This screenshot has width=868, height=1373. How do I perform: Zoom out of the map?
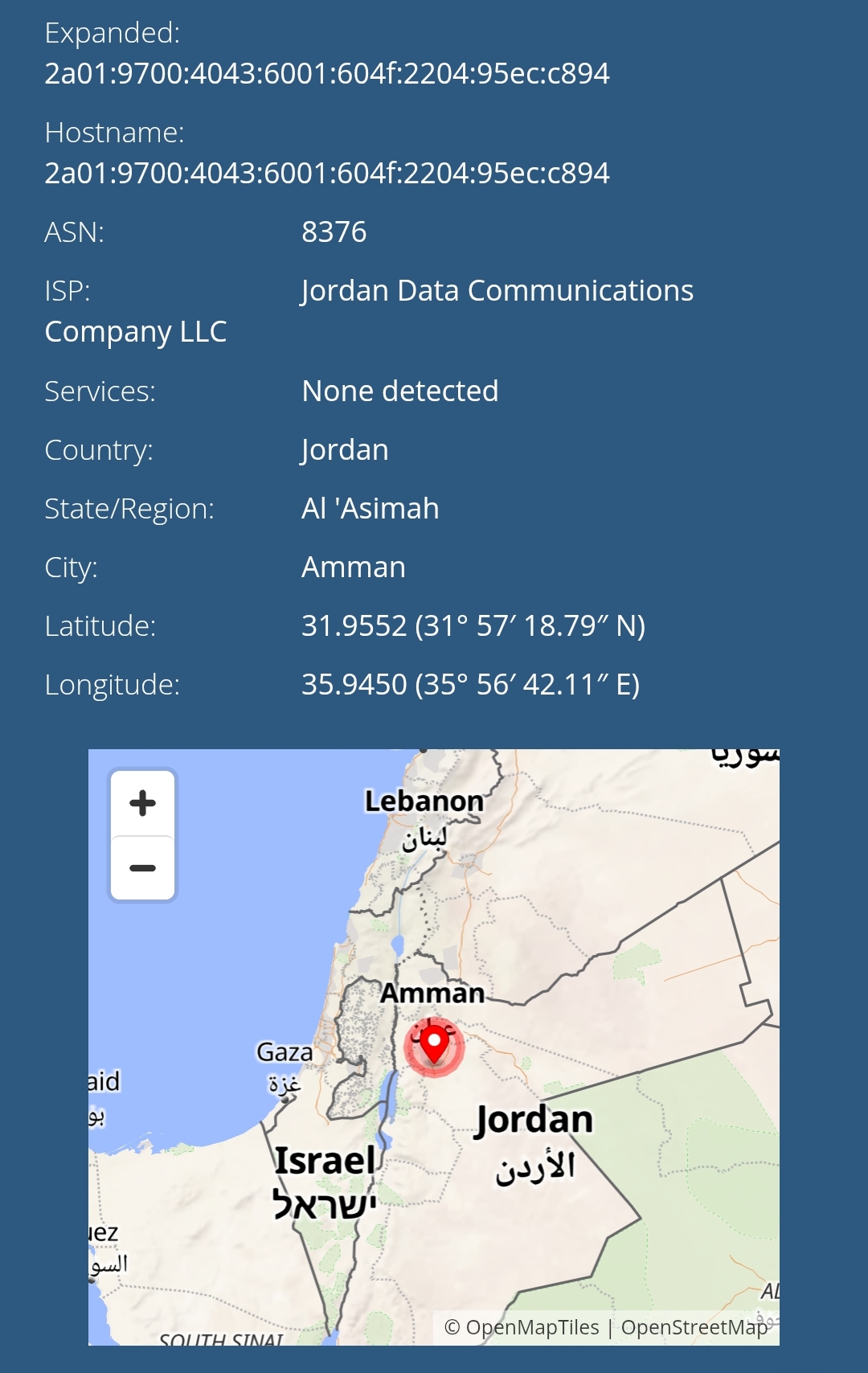[x=142, y=868]
